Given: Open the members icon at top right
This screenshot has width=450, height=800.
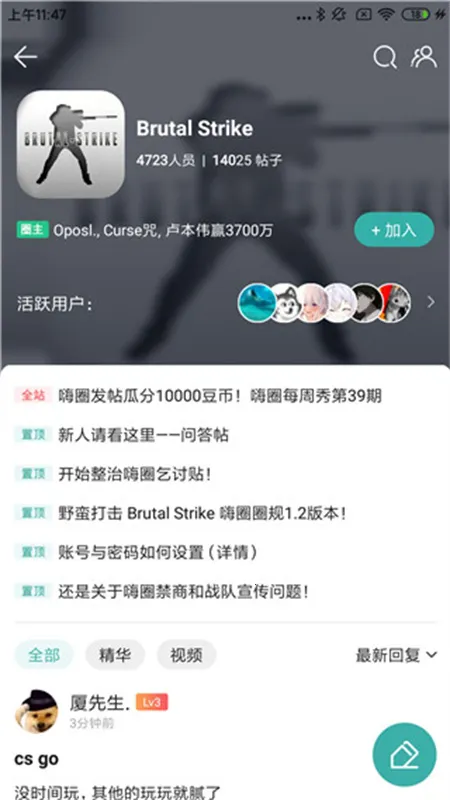Looking at the screenshot, I should point(423,57).
